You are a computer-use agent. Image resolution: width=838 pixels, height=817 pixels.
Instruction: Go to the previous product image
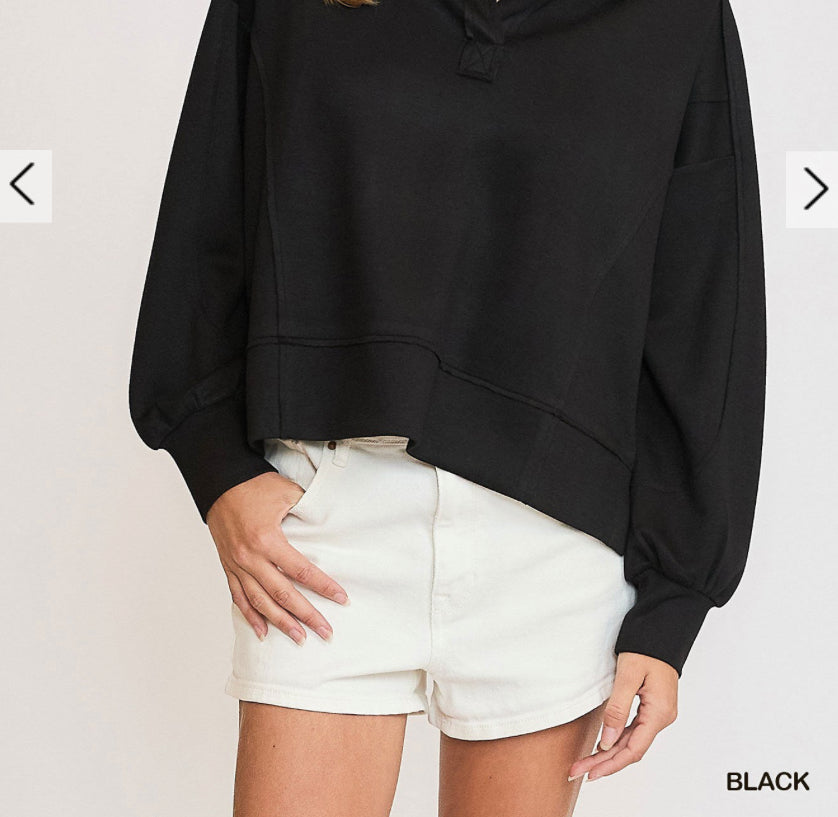tap(23, 186)
